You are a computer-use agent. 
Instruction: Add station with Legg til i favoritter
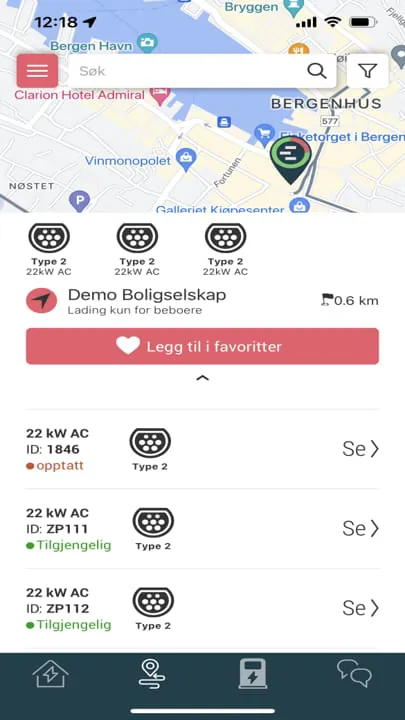pyautogui.click(x=202, y=346)
